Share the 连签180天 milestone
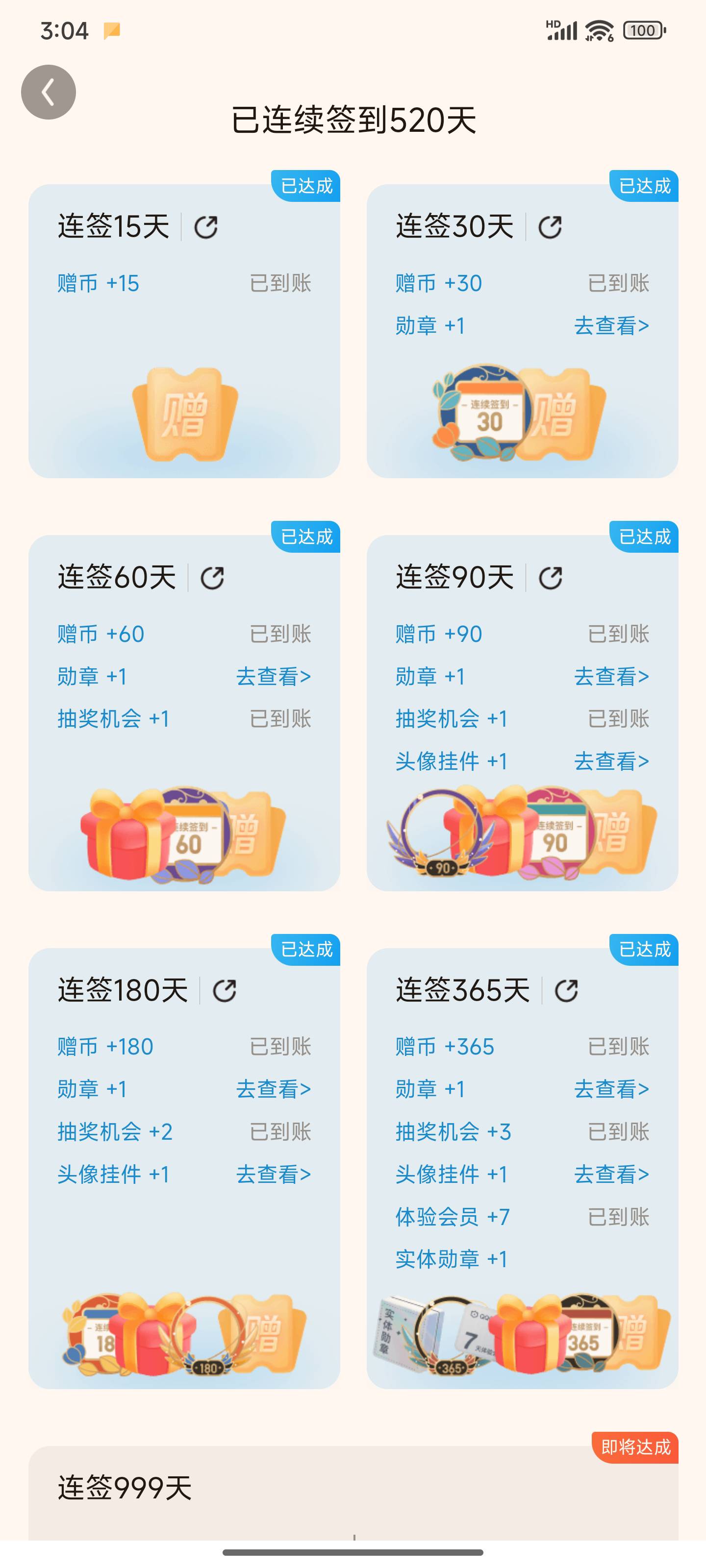Image resolution: width=706 pixels, height=1568 pixels. click(x=224, y=990)
